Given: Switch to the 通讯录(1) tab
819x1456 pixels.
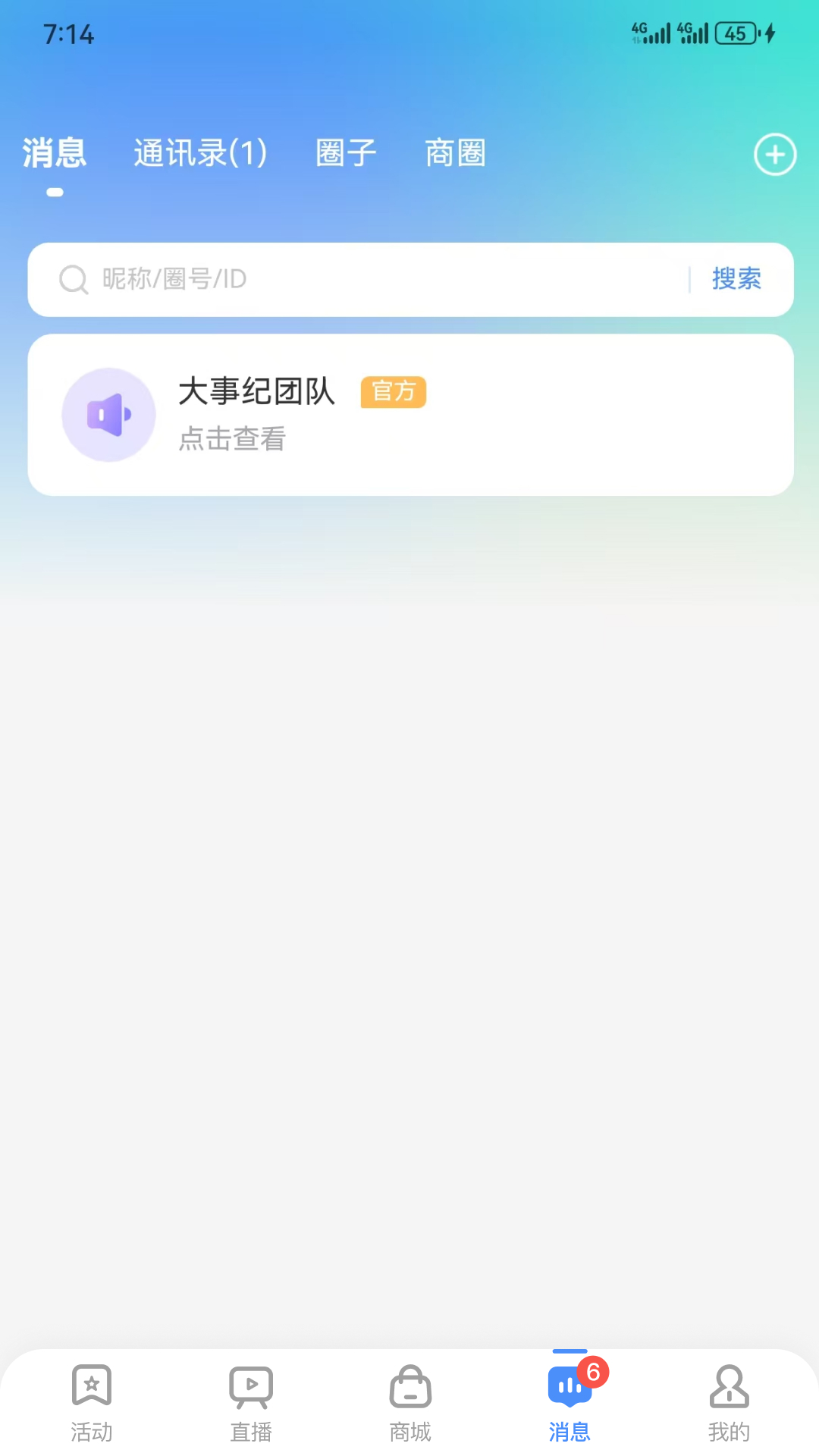Looking at the screenshot, I should click(199, 152).
